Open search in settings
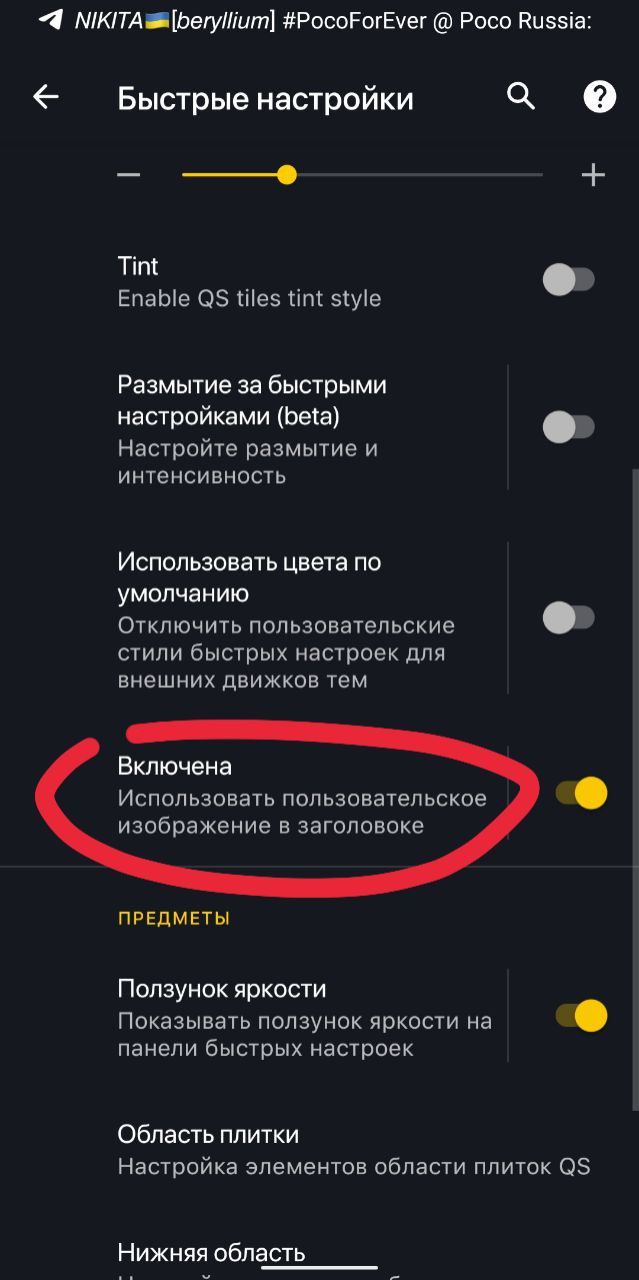Screen dimensions: 639x1280 [521, 97]
